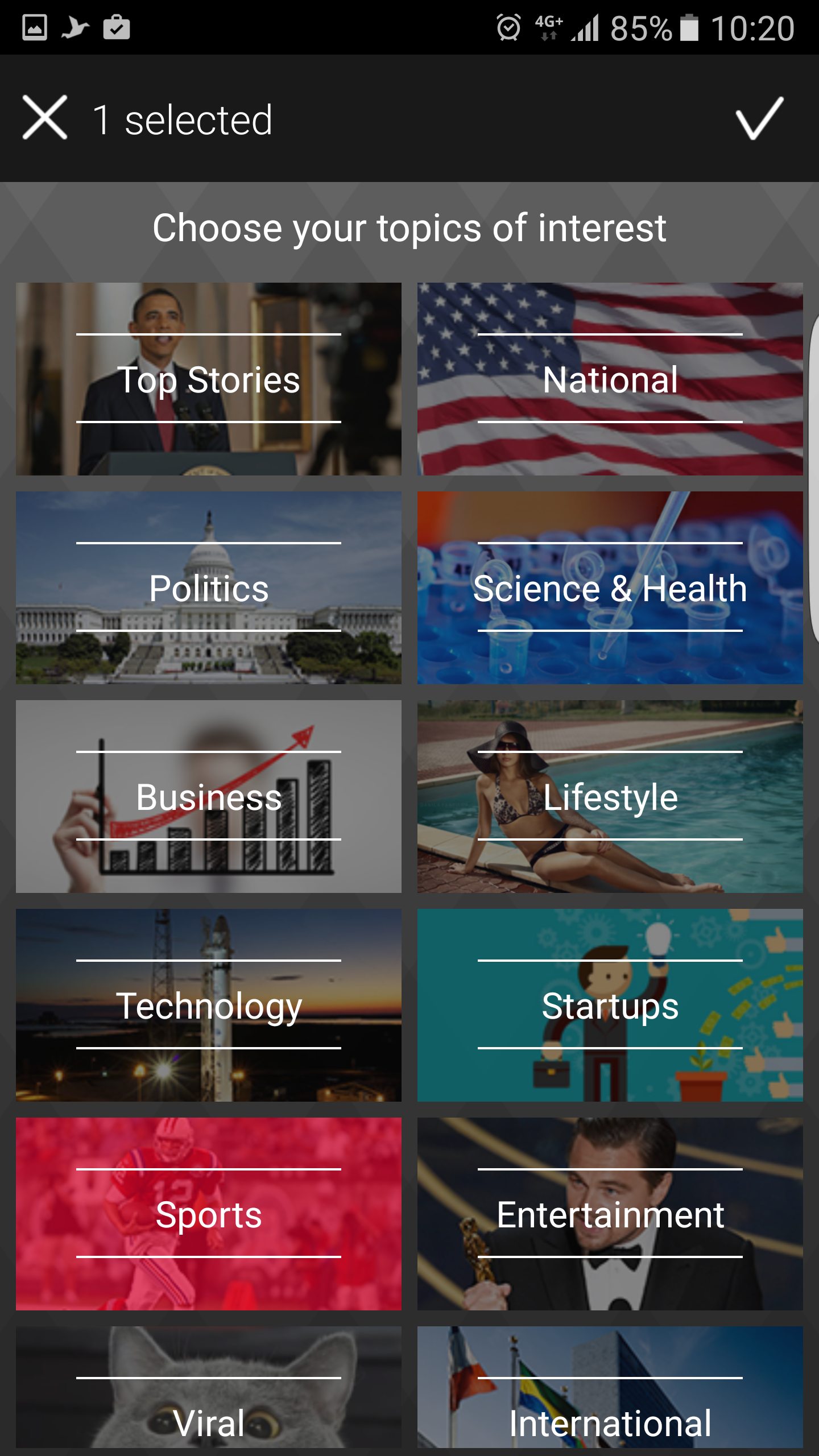The image size is (819, 1456).
Task: Choose the Viral topic tile
Action: pyautogui.click(x=209, y=1393)
